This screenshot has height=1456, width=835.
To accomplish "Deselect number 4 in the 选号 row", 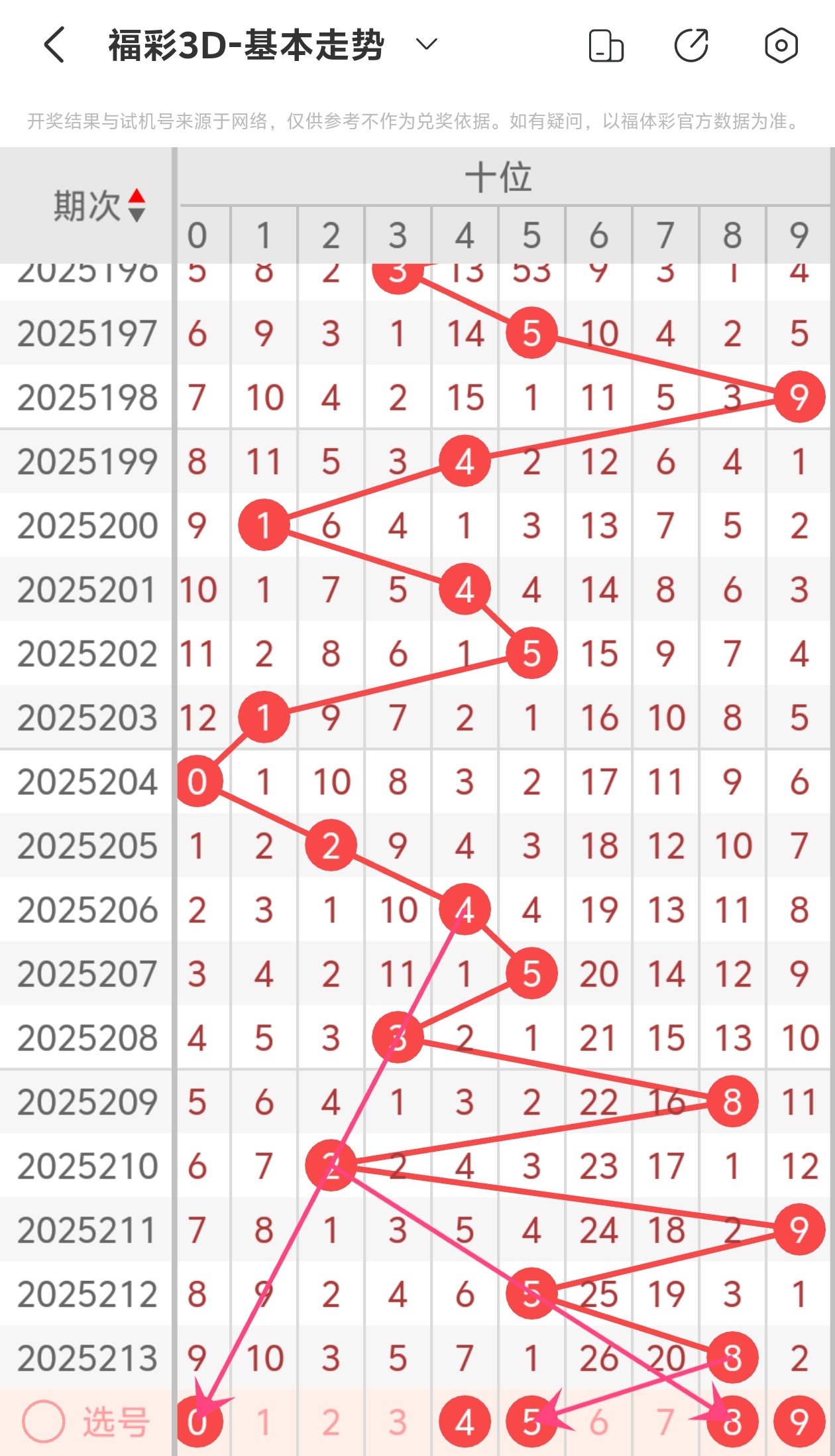I will 465,1422.
